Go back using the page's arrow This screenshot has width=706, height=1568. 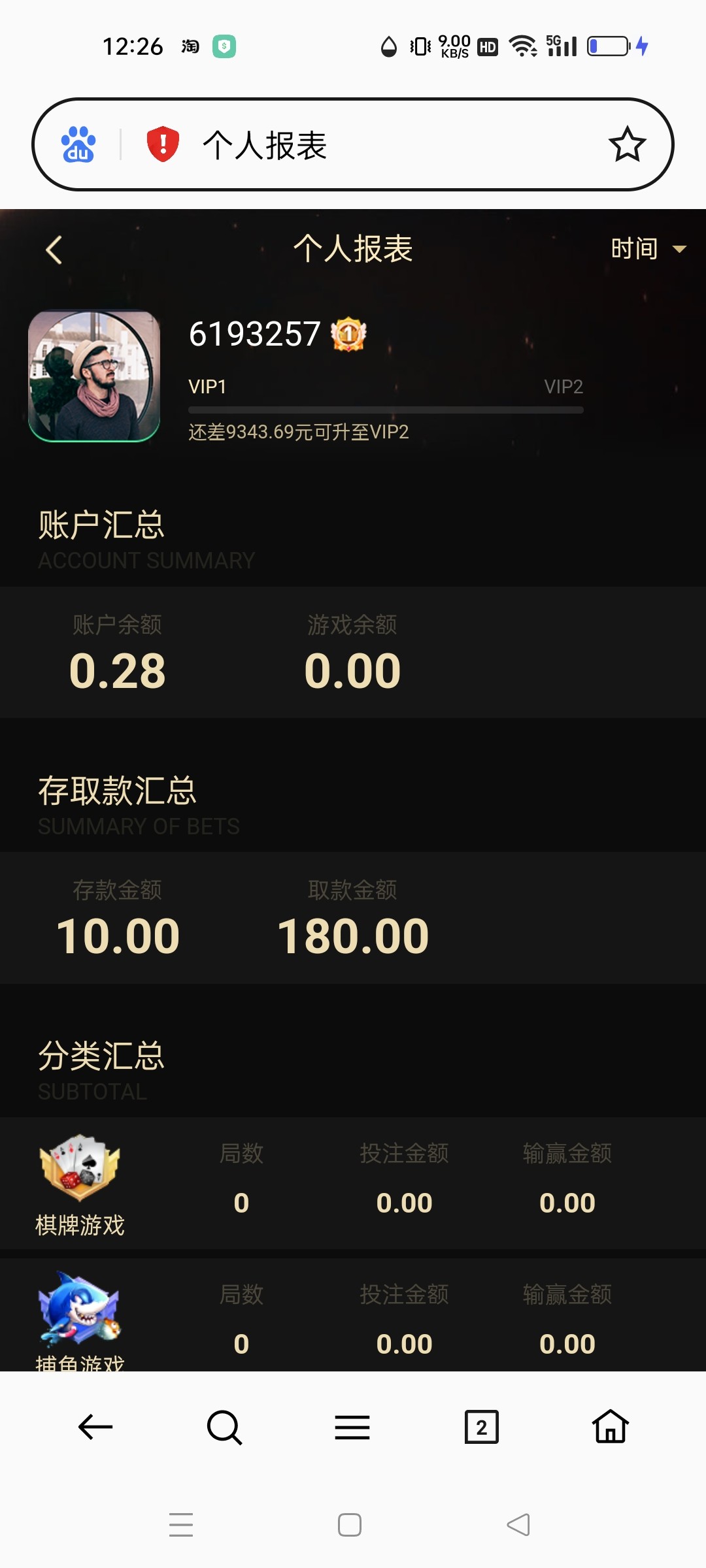[x=54, y=250]
